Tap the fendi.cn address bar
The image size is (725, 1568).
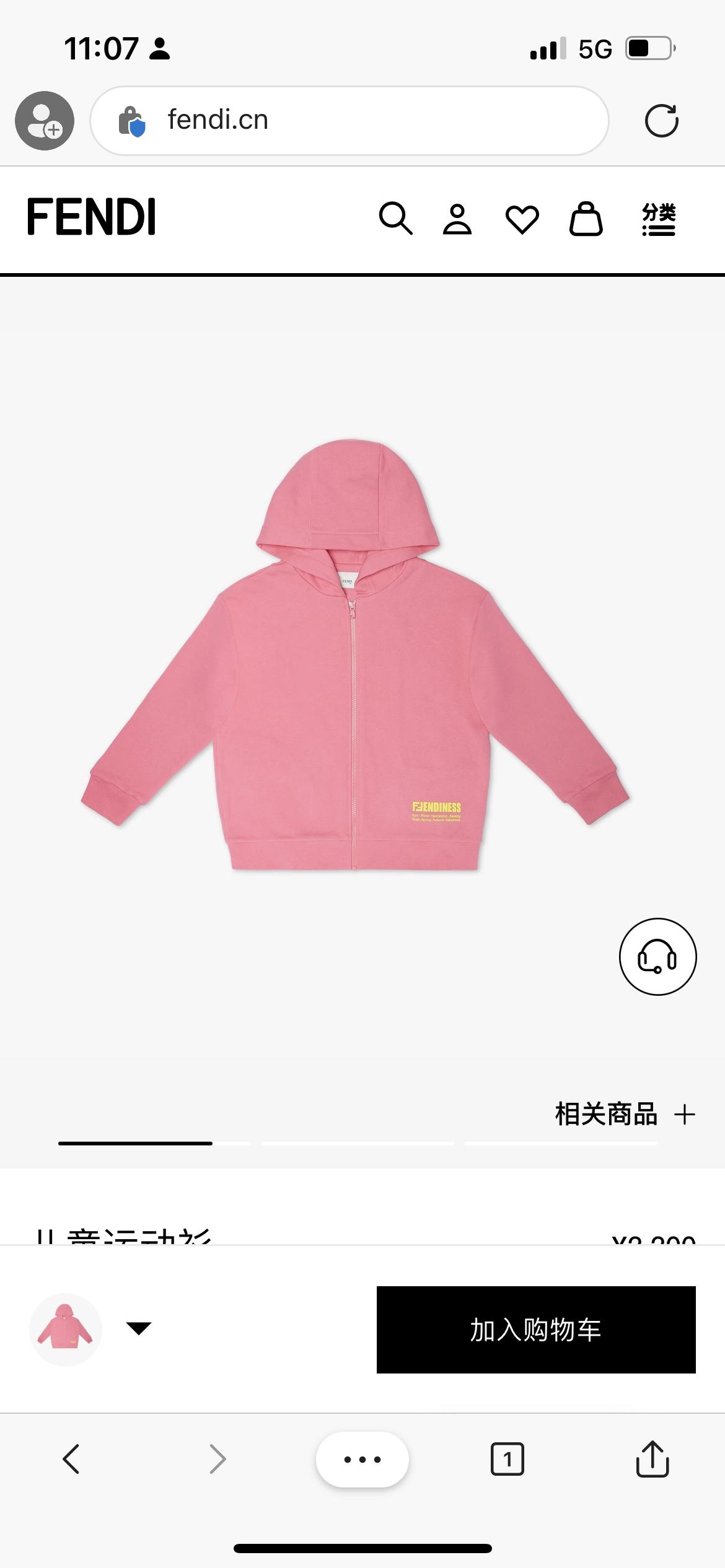pyautogui.click(x=349, y=120)
